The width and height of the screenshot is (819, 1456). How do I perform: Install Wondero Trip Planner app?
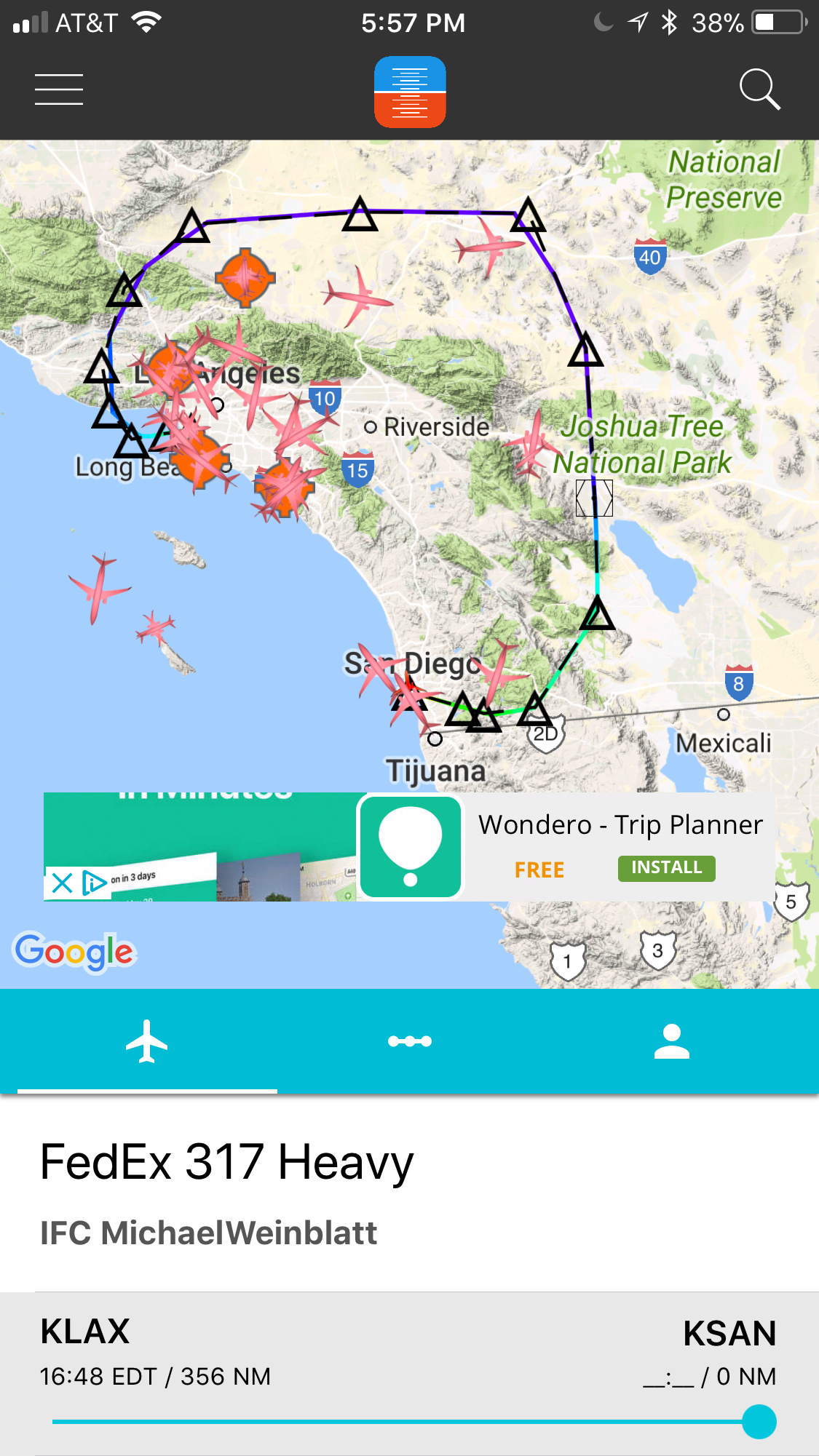tap(666, 867)
